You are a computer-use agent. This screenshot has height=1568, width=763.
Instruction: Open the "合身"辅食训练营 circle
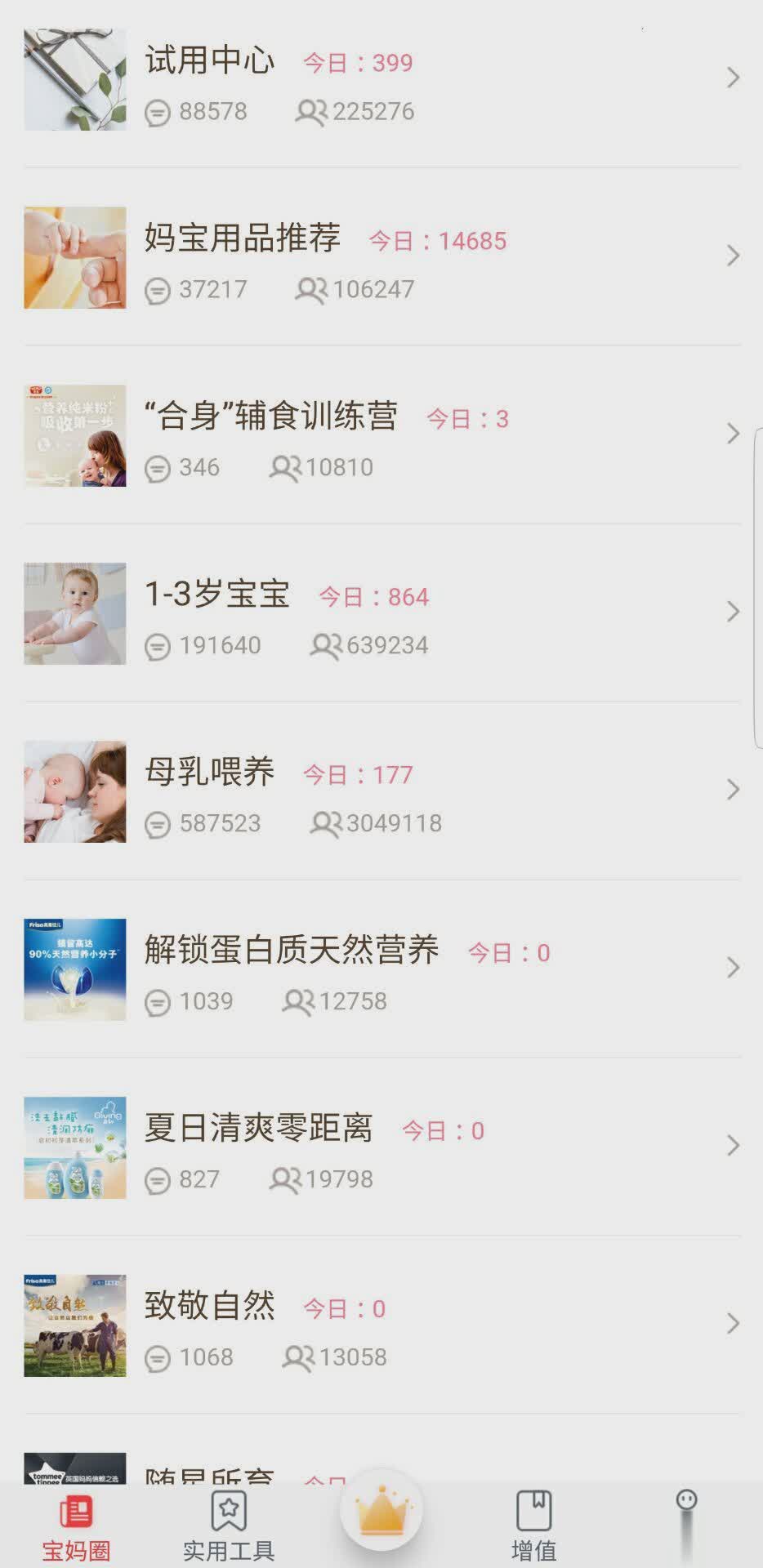point(381,436)
